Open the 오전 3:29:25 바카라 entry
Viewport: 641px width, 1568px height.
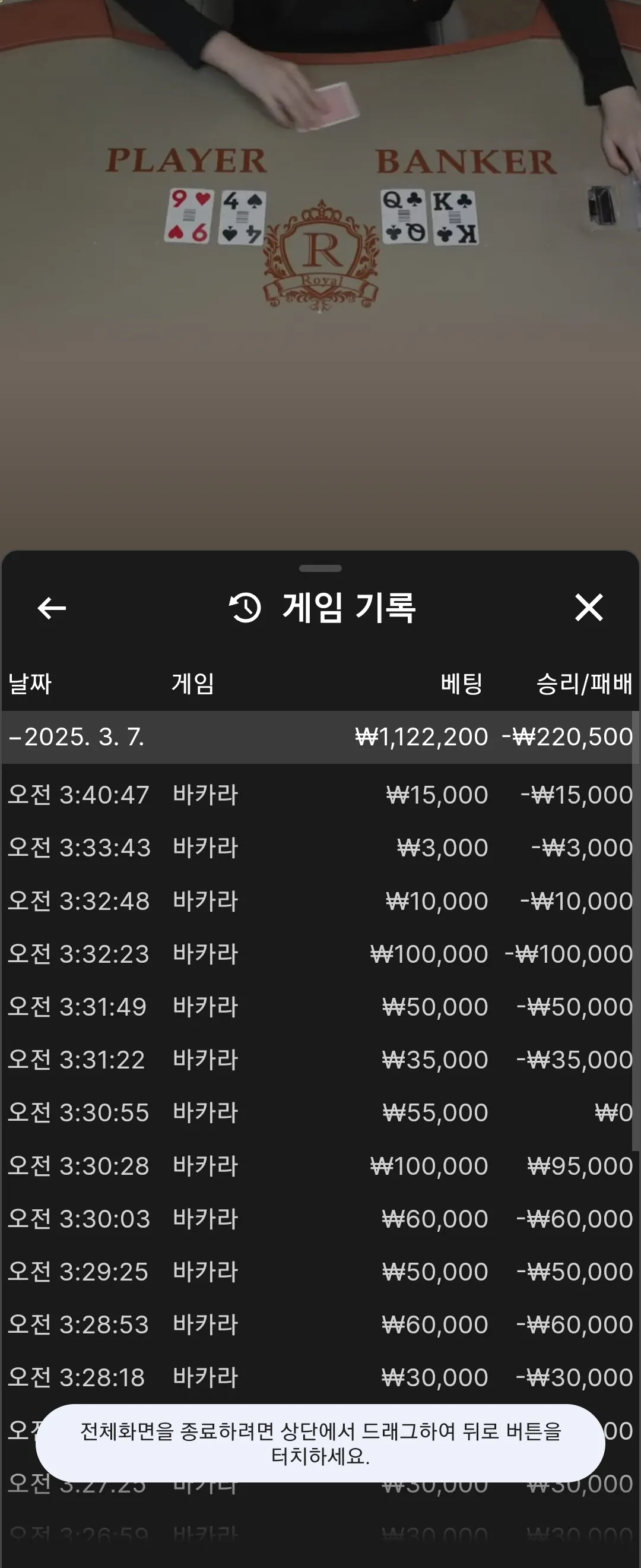[320, 1272]
